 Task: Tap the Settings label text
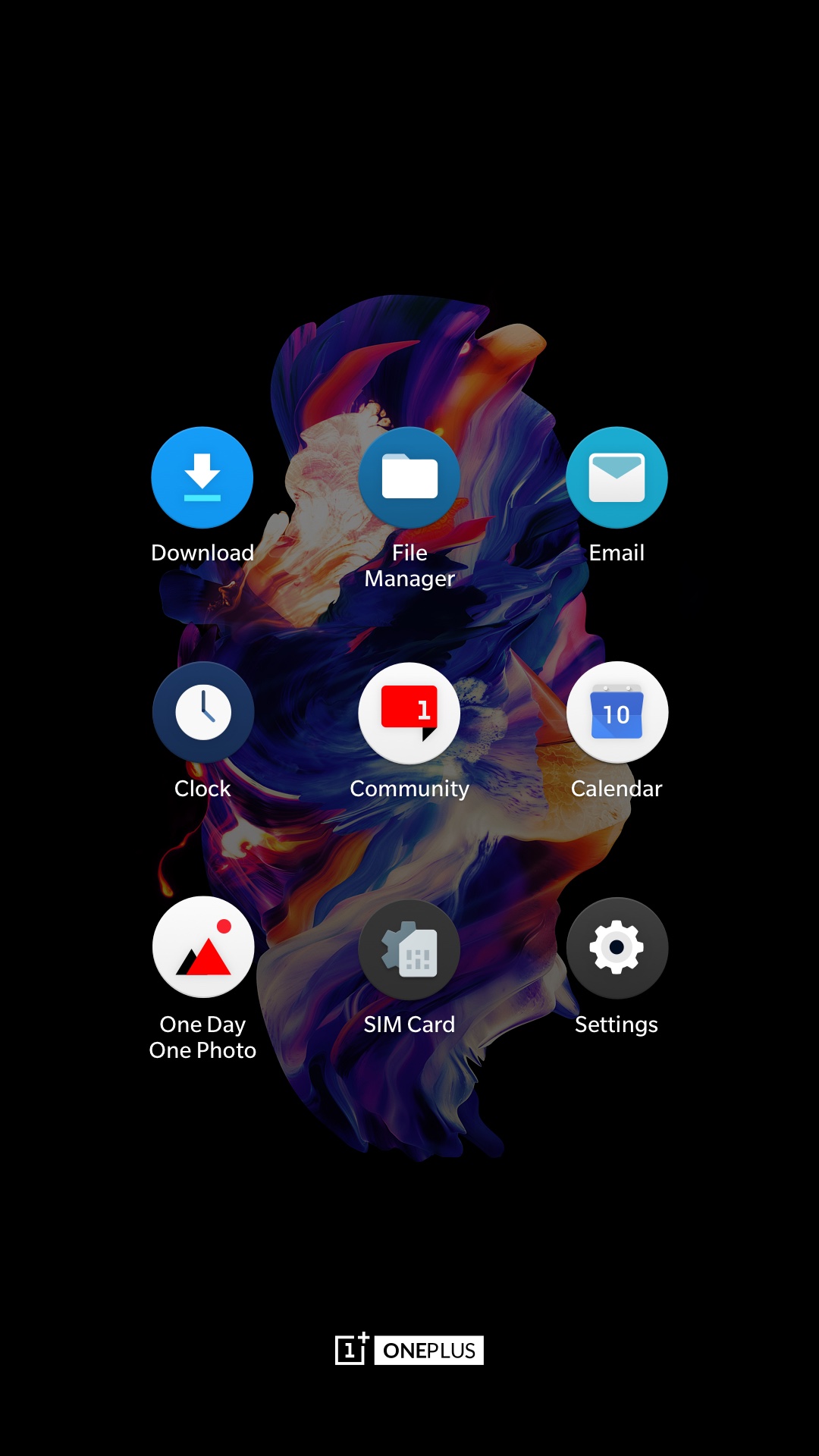click(617, 1024)
